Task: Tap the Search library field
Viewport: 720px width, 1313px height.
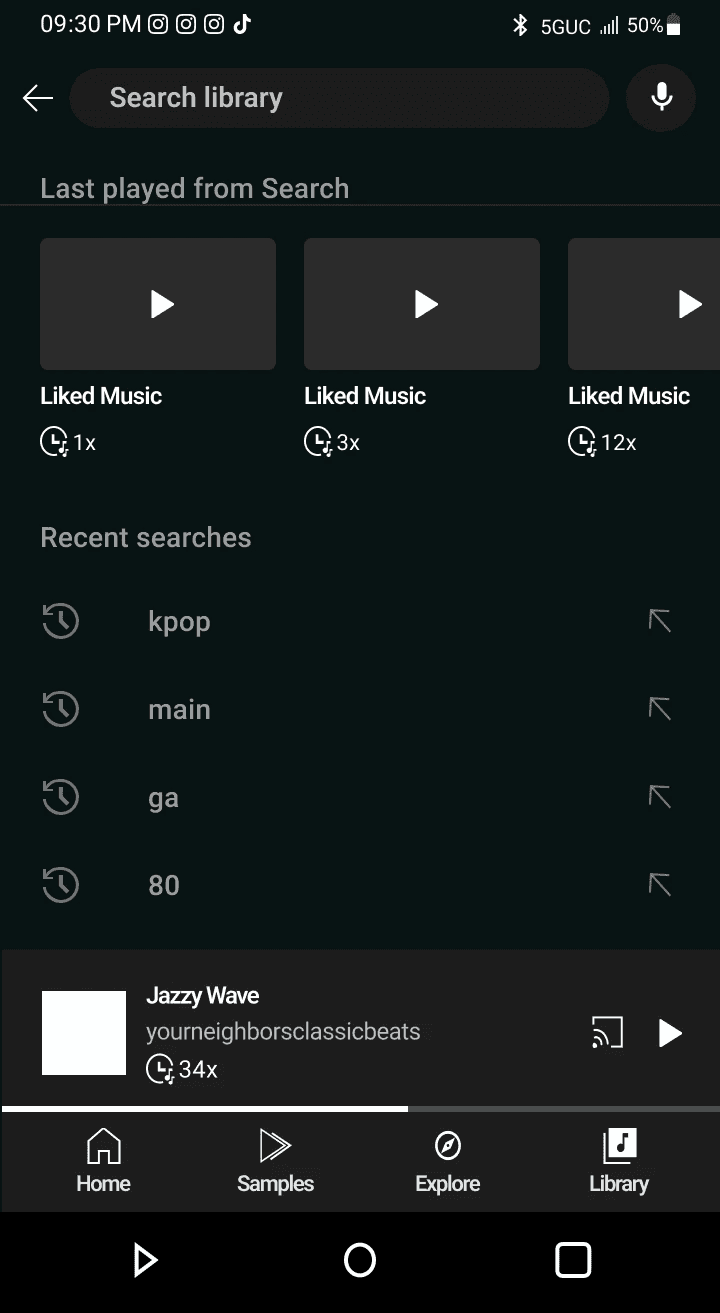Action: 339,98
